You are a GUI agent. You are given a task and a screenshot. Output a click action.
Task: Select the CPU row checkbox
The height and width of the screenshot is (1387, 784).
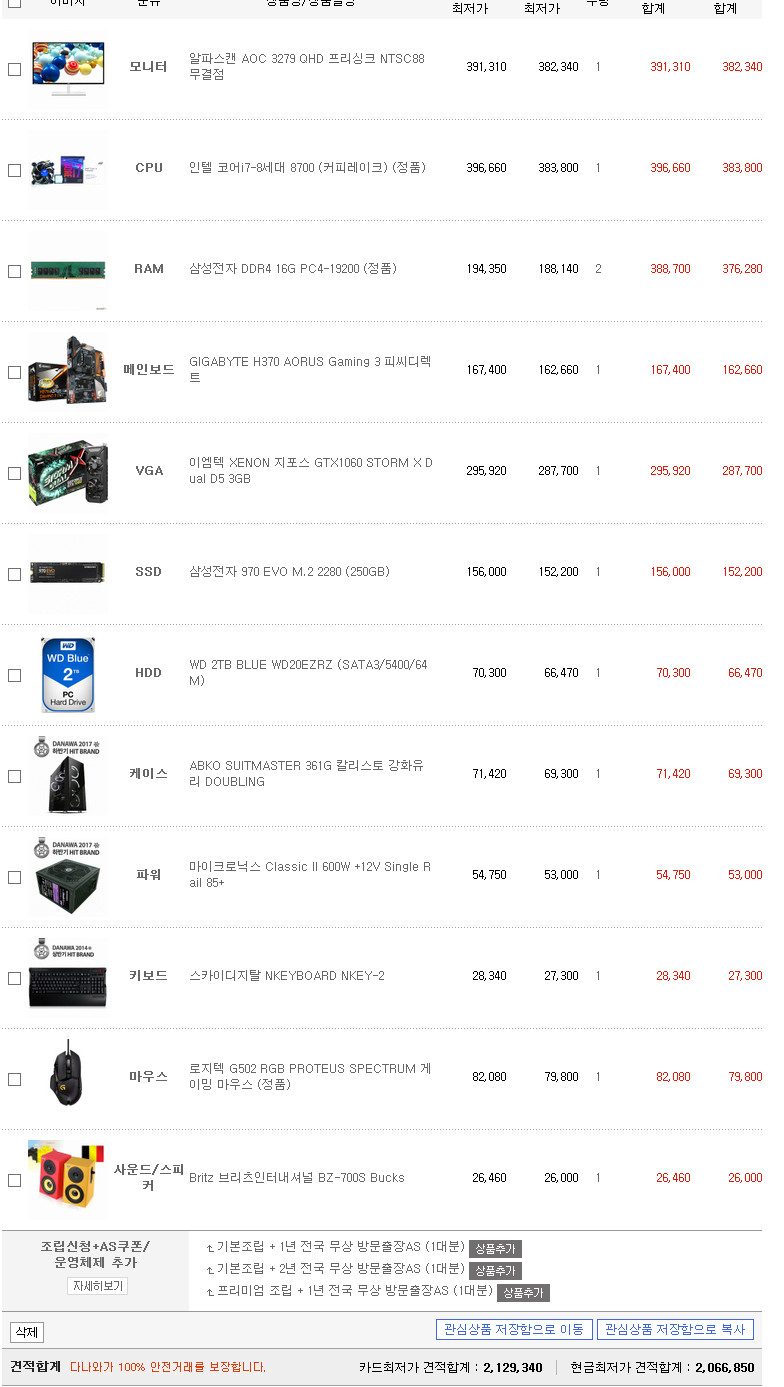pos(14,170)
